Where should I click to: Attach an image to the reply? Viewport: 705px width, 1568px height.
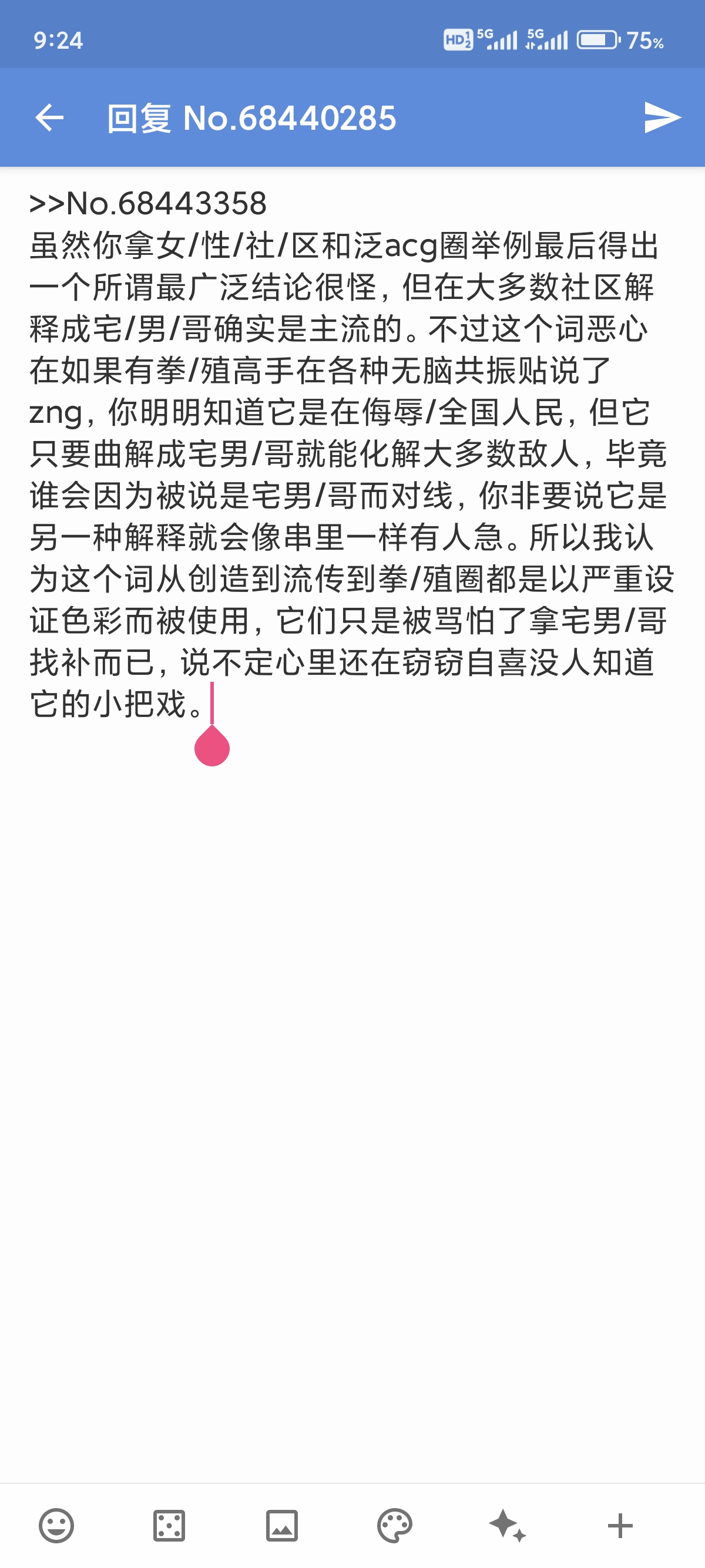coord(282,1525)
